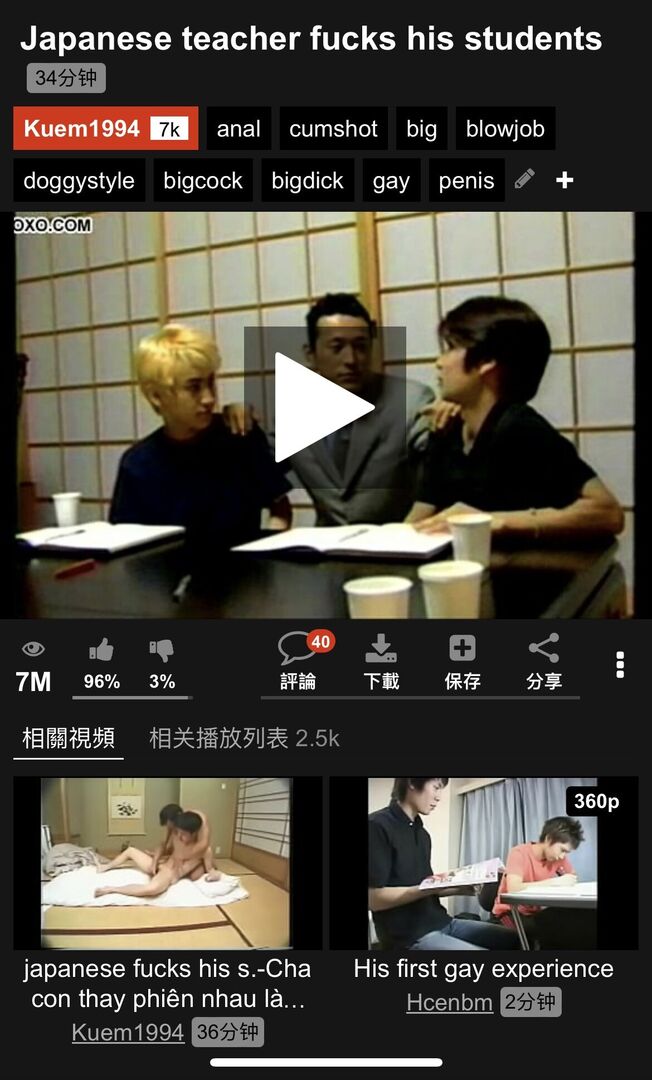Open the 評論 comments section
Image resolution: width=652 pixels, height=1080 pixels.
pos(299,662)
